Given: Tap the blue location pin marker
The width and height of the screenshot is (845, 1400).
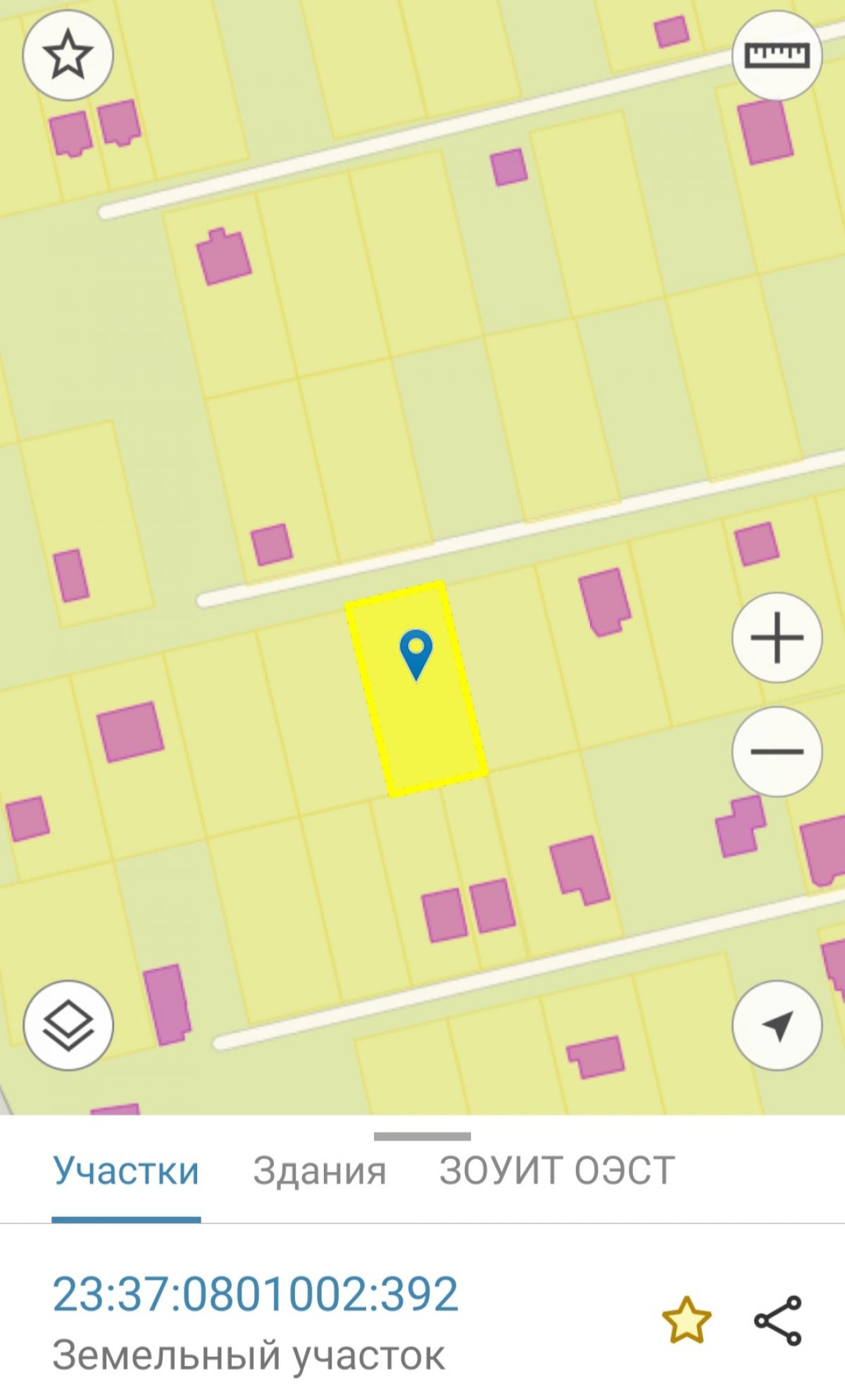Looking at the screenshot, I should [416, 653].
